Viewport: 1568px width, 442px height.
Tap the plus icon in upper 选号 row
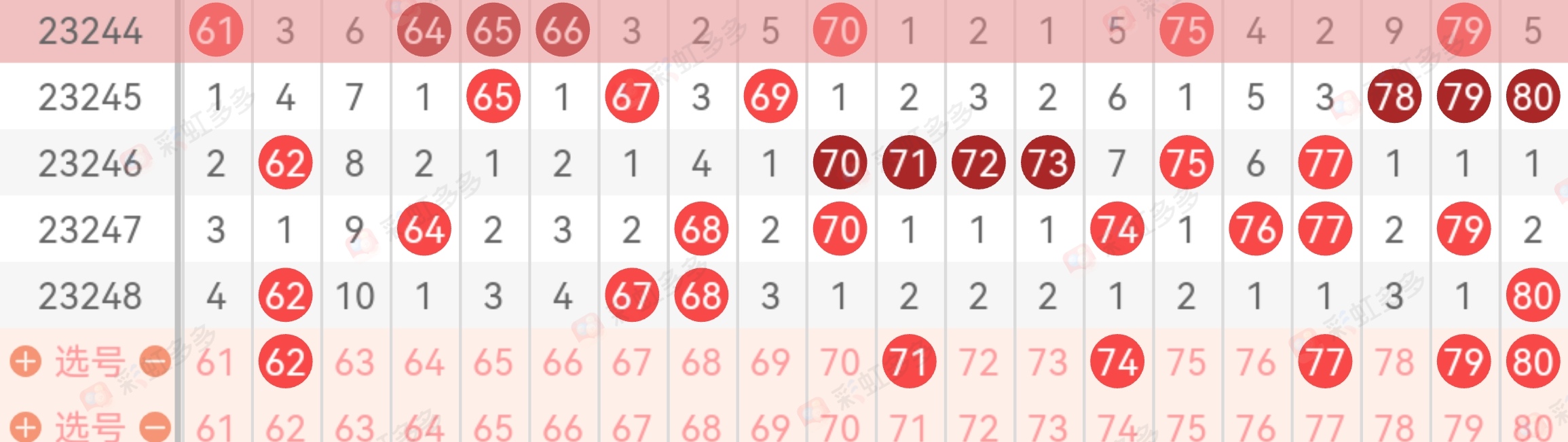(x=26, y=361)
